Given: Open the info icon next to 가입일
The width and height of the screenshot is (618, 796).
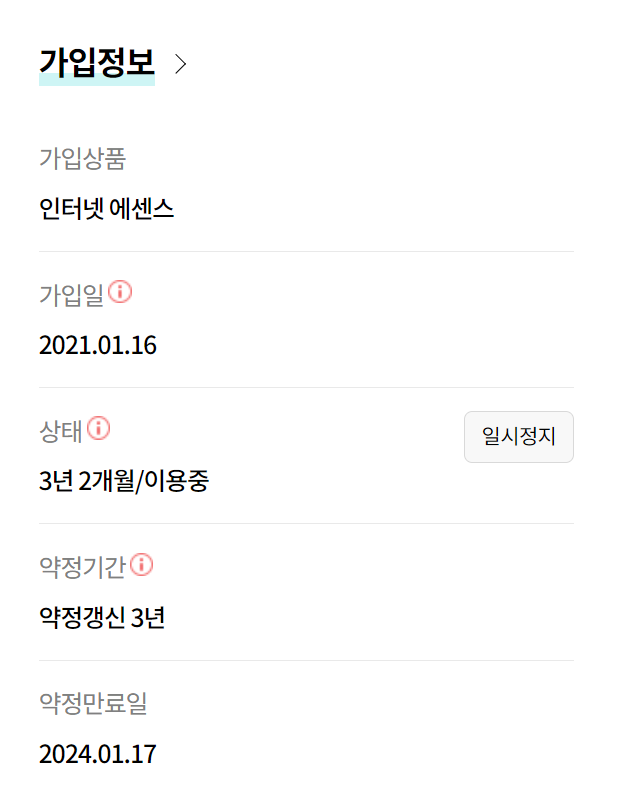Looking at the screenshot, I should [x=120, y=293].
